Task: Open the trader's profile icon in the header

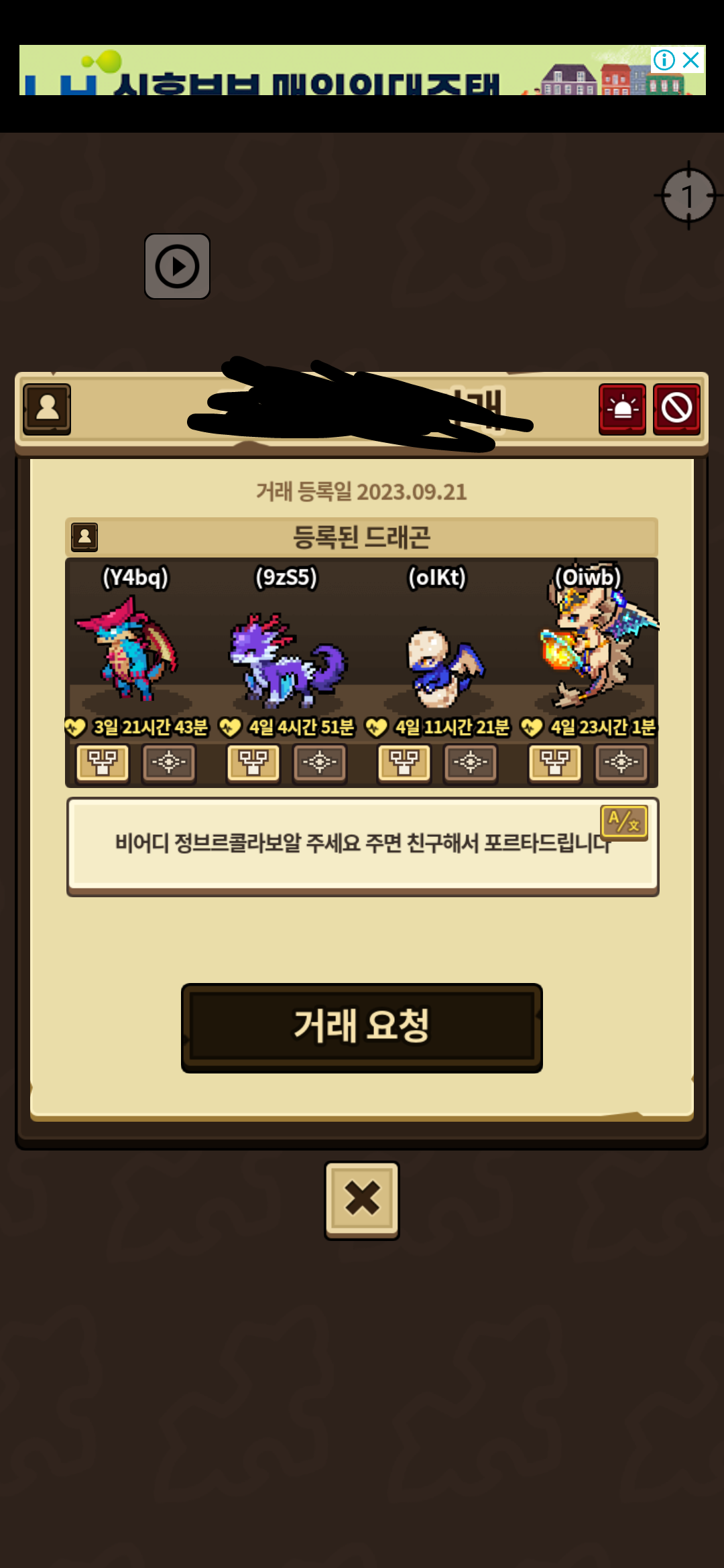Action: [x=47, y=409]
